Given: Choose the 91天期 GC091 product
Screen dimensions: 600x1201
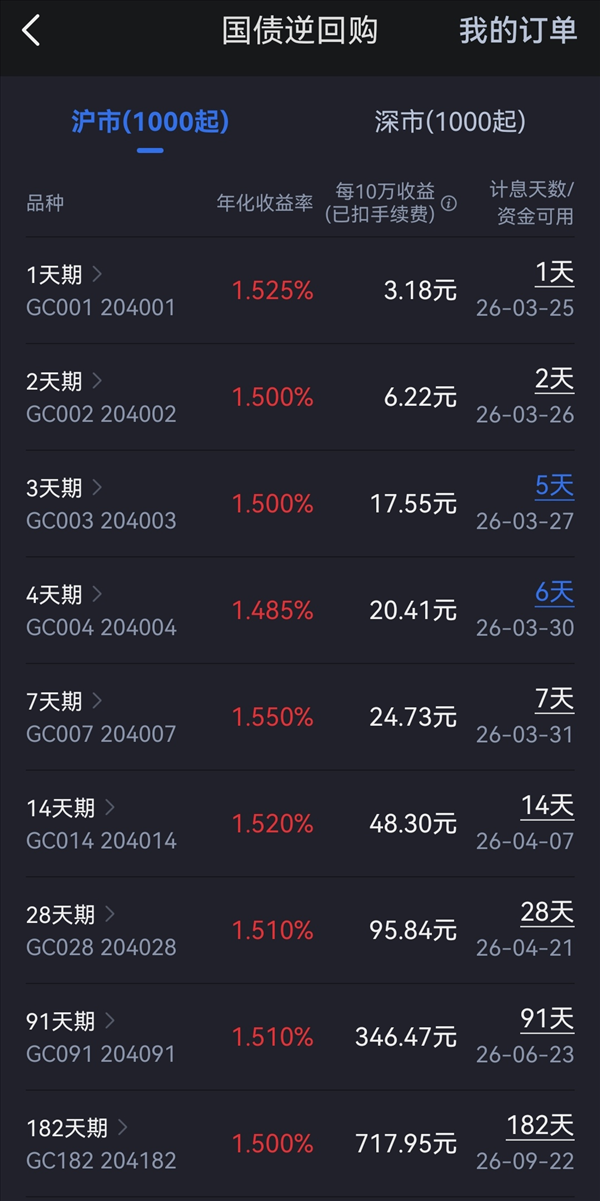Looking at the screenshot, I should coord(100,1038).
